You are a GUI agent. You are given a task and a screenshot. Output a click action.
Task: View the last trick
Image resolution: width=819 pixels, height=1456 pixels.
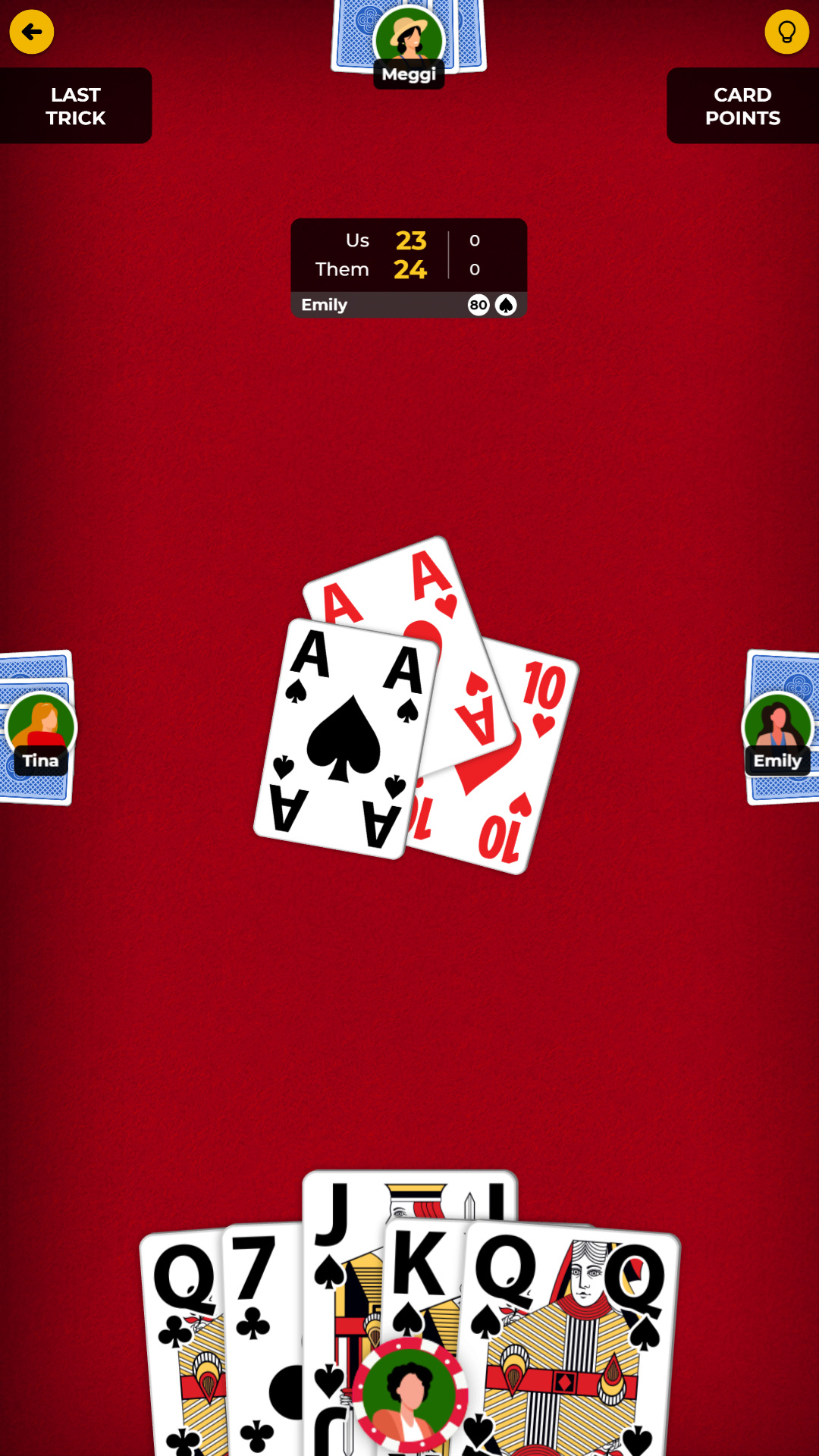click(x=76, y=106)
